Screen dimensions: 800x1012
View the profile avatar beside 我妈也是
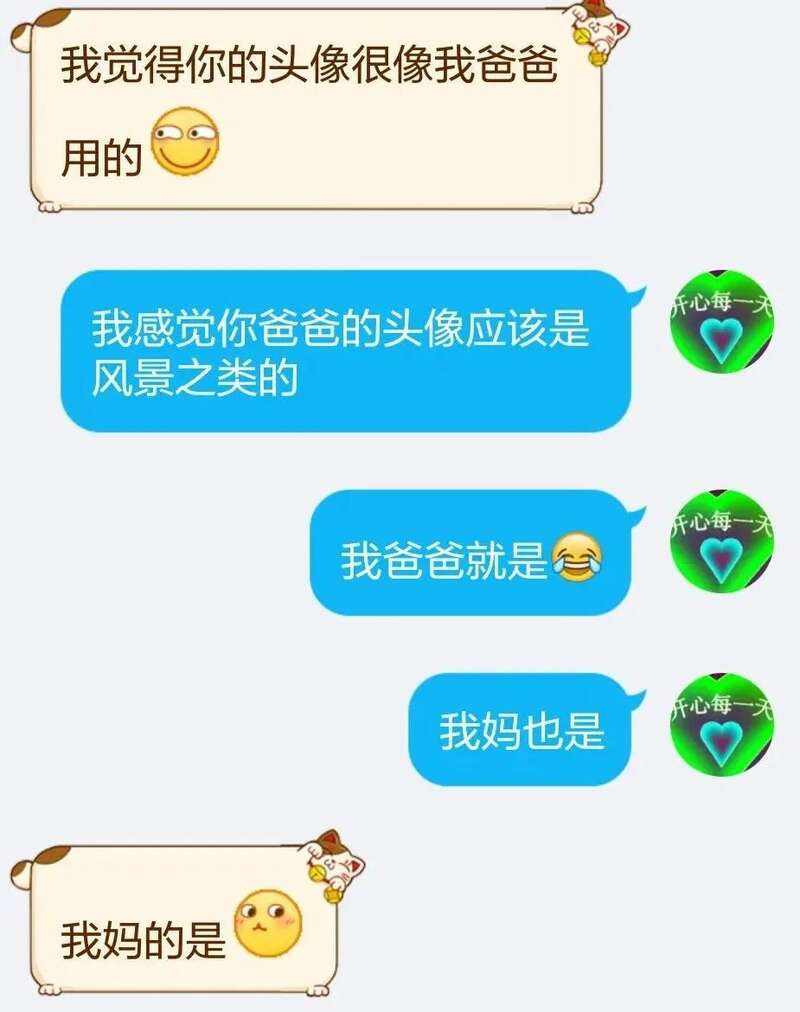(721, 726)
